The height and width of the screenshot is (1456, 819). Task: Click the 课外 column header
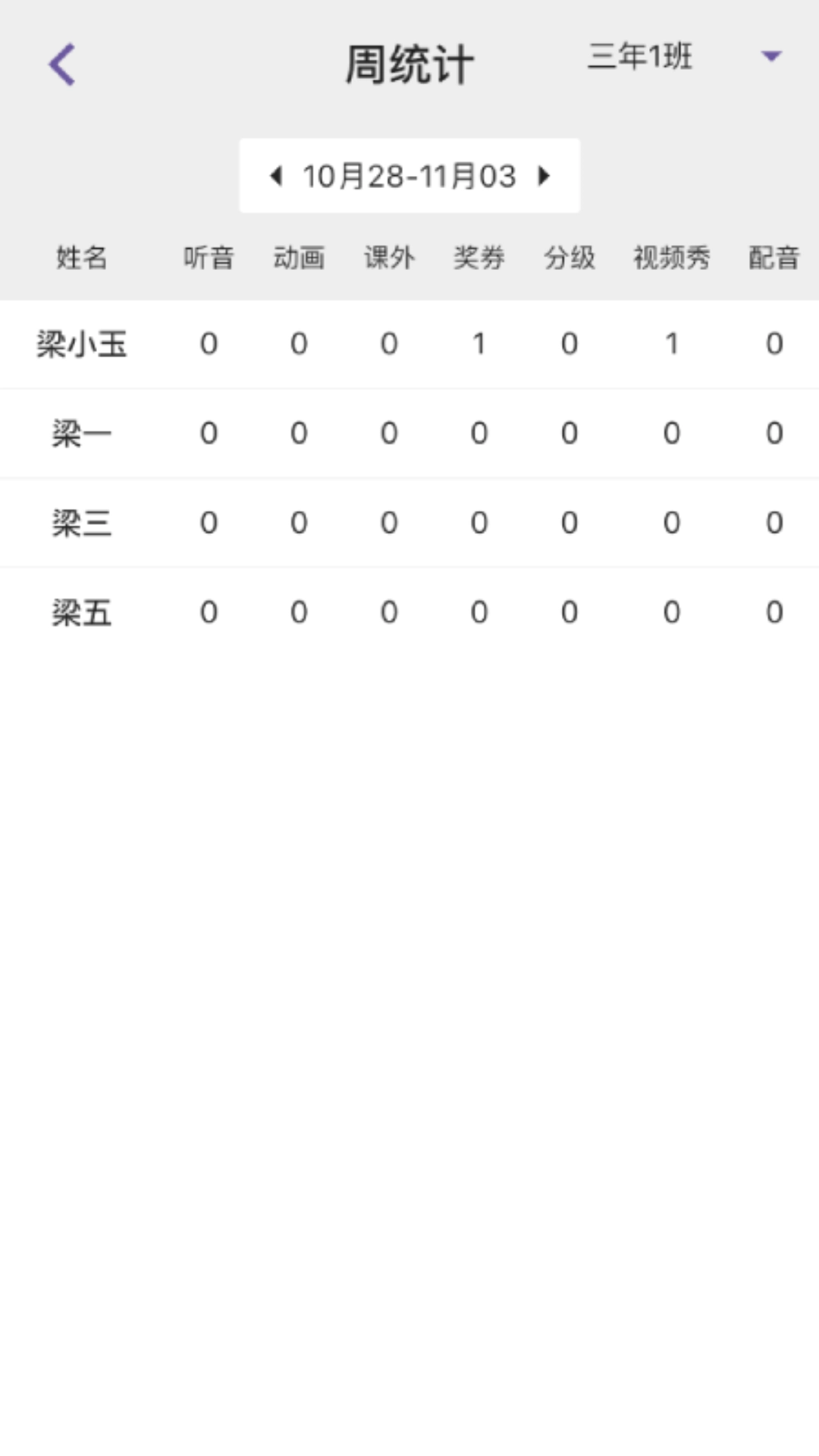tap(389, 258)
